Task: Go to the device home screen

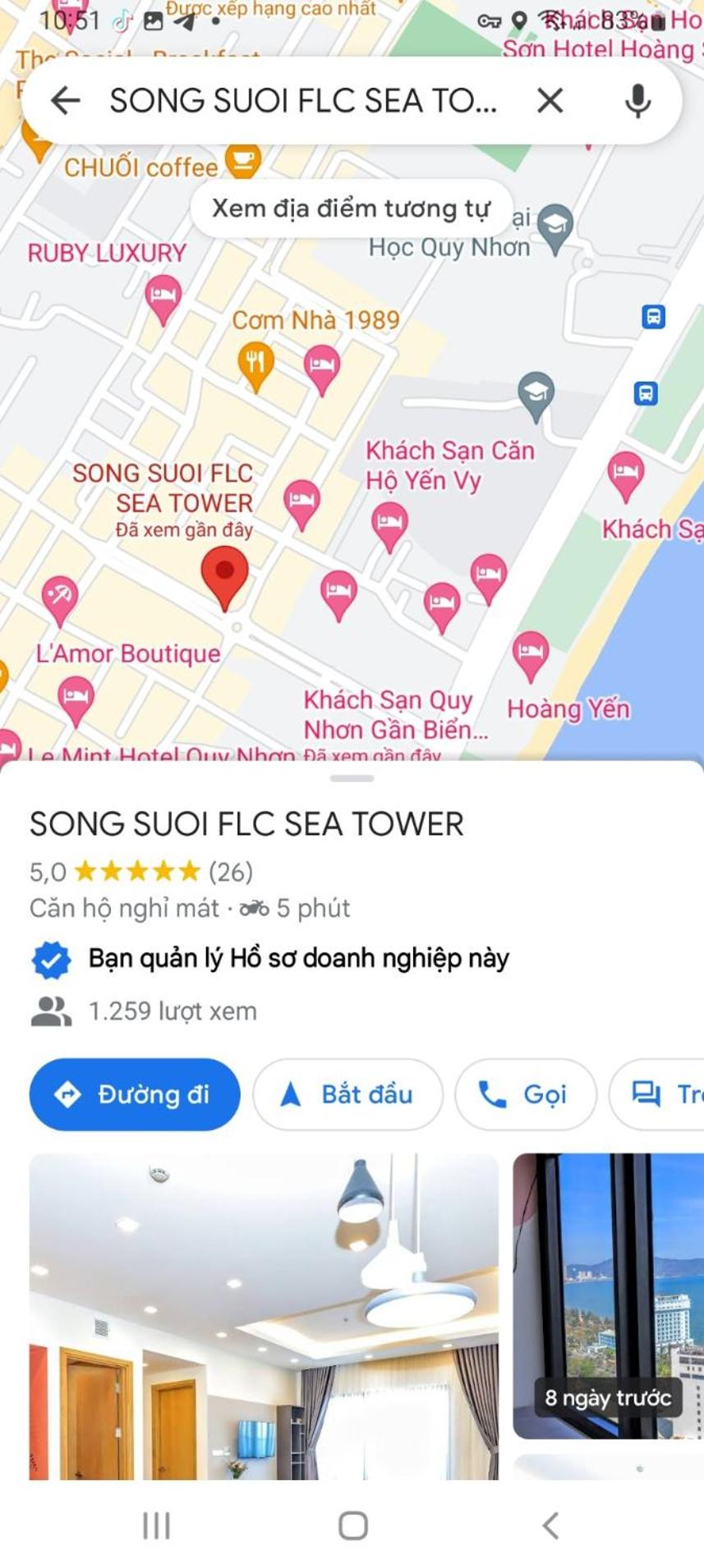Action: pos(352,1526)
